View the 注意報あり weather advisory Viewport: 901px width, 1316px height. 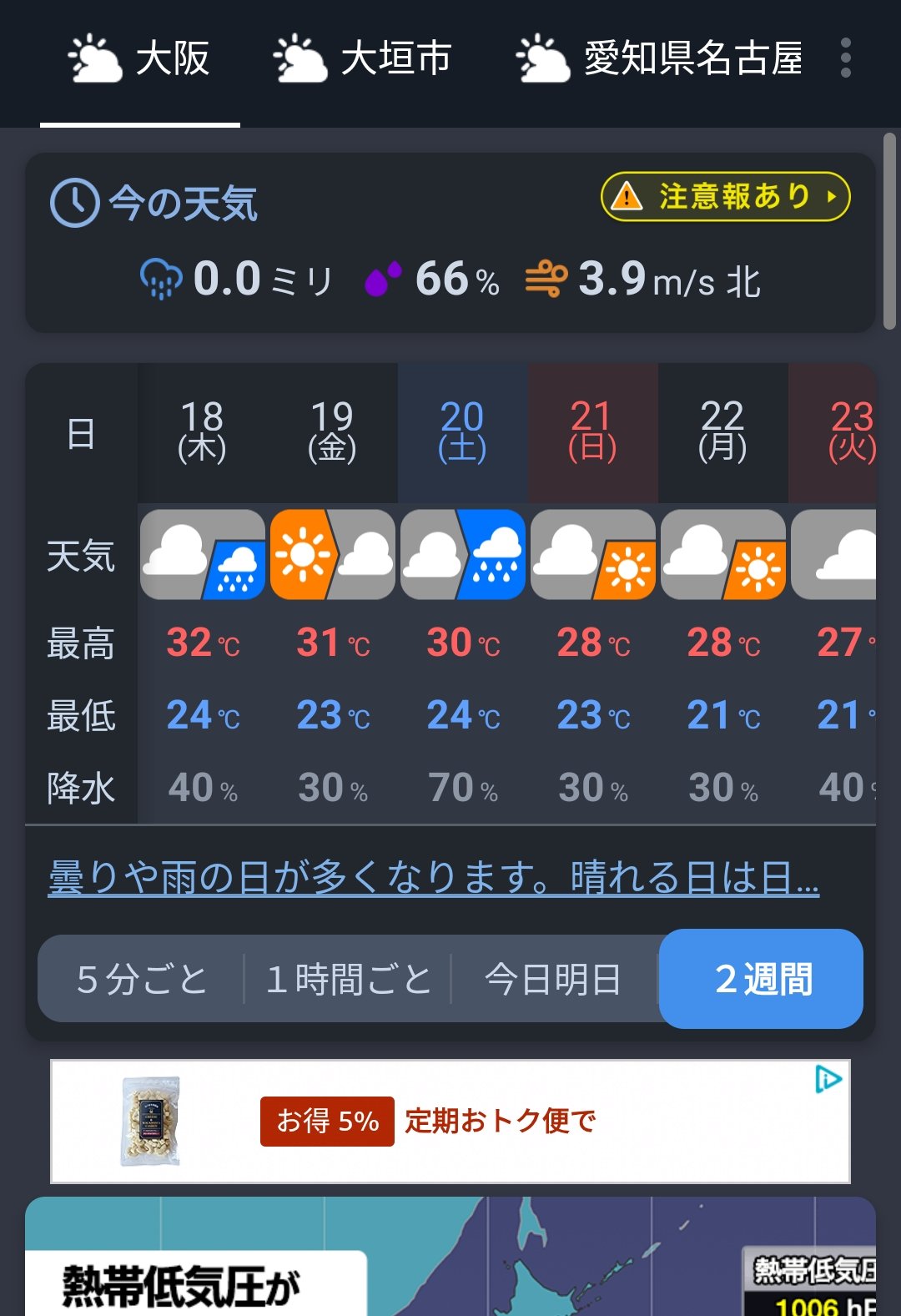725,197
